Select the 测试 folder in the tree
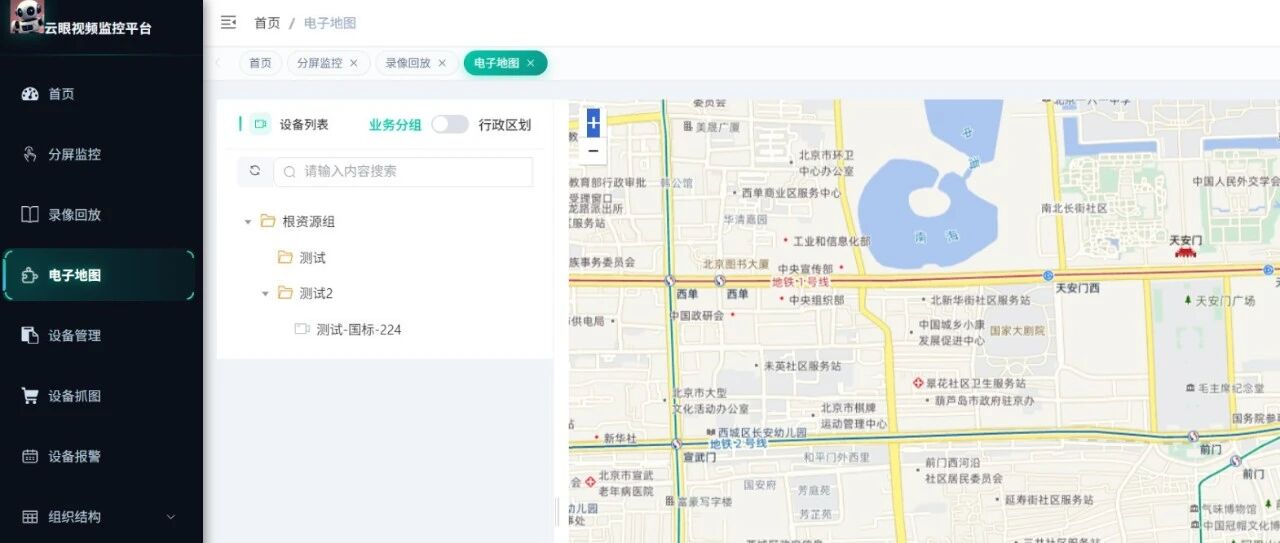 click(x=312, y=258)
